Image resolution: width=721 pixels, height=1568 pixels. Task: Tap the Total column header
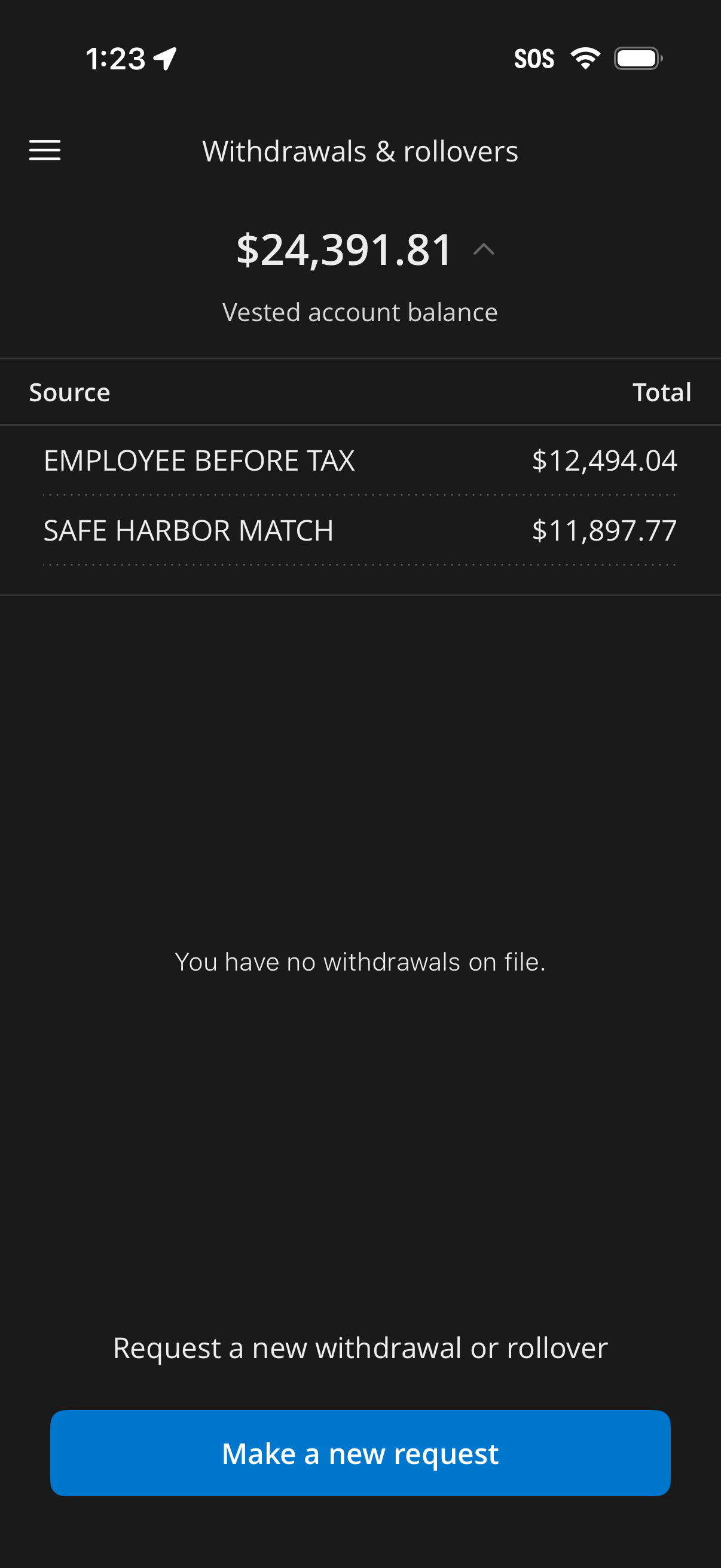(x=662, y=392)
